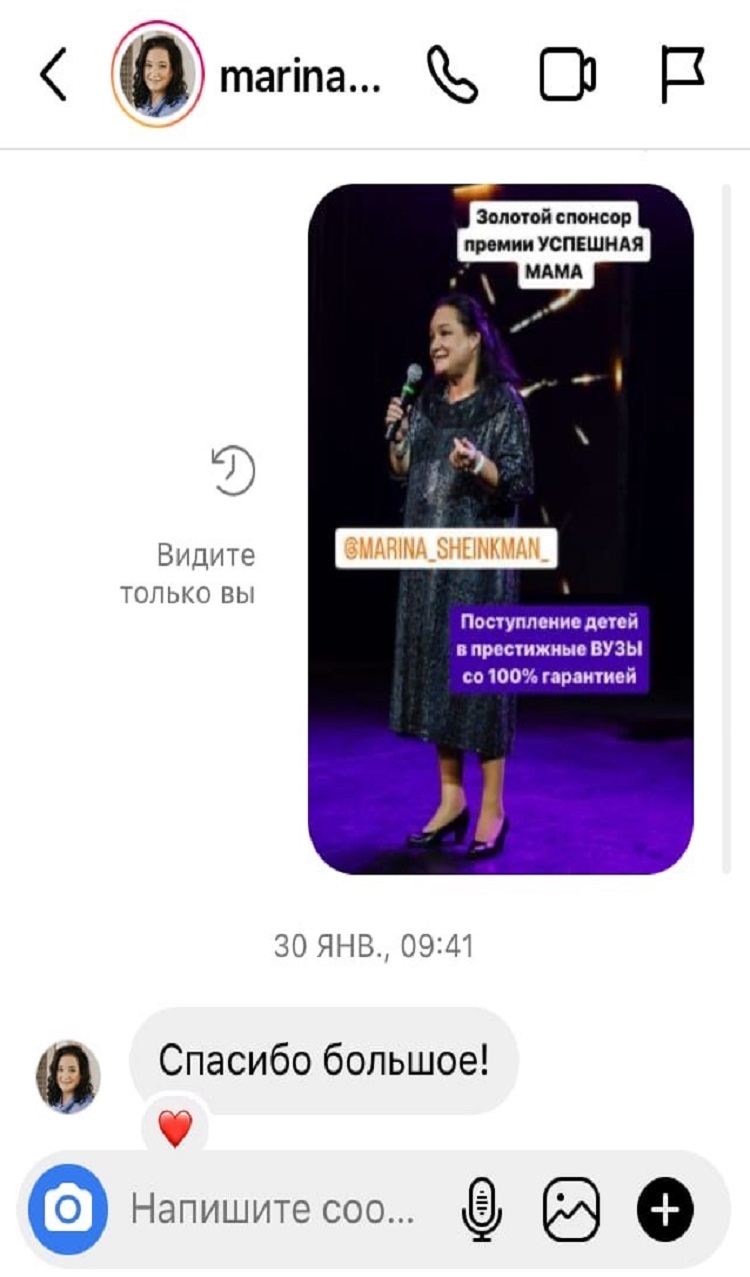Tap the heart reaction under Спасибо большое!

pos(175,1130)
